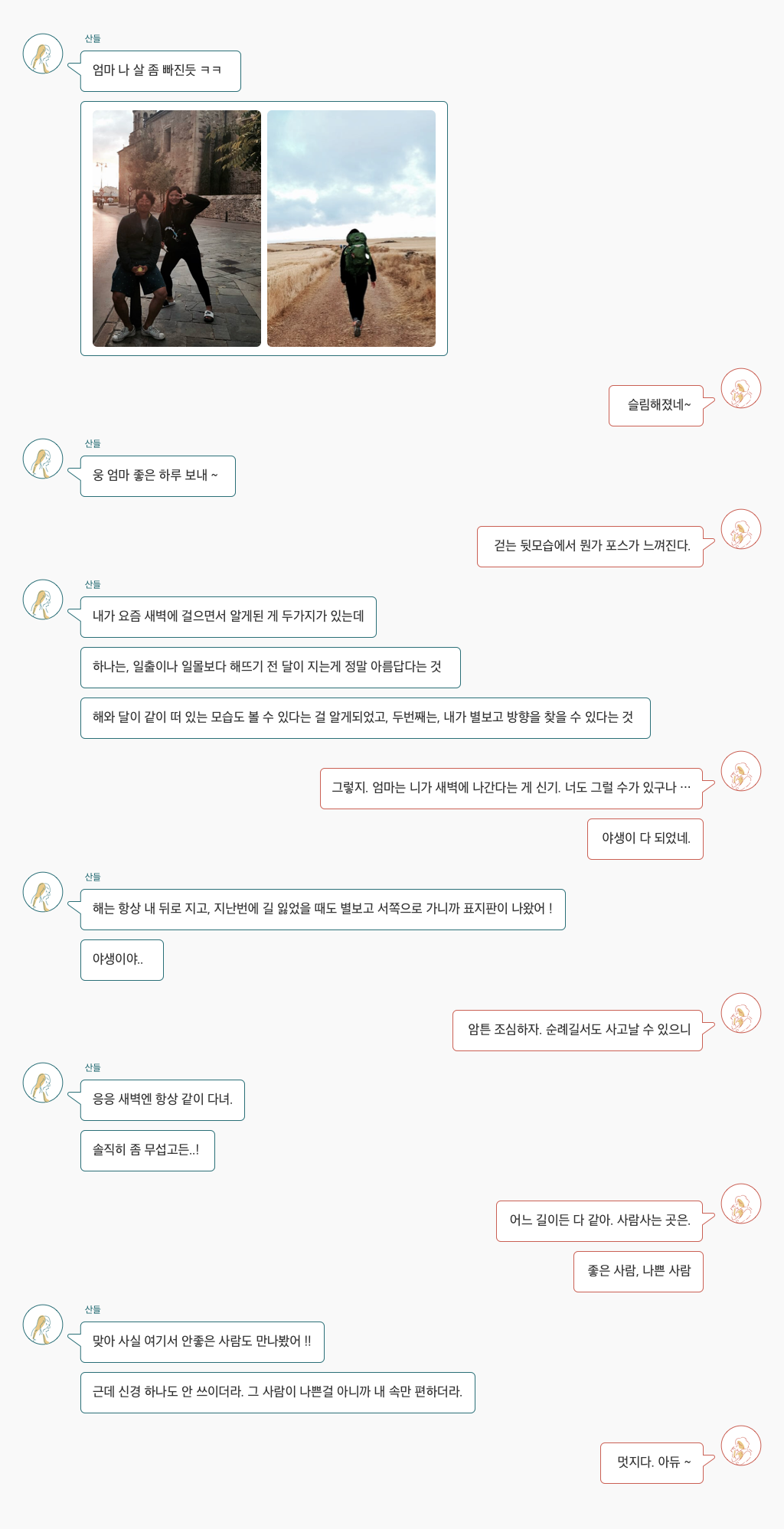Viewport: 784px width, 1529px height.
Task: Click 산들's avatar next to the 해는 항상 message
Action: 43,892
